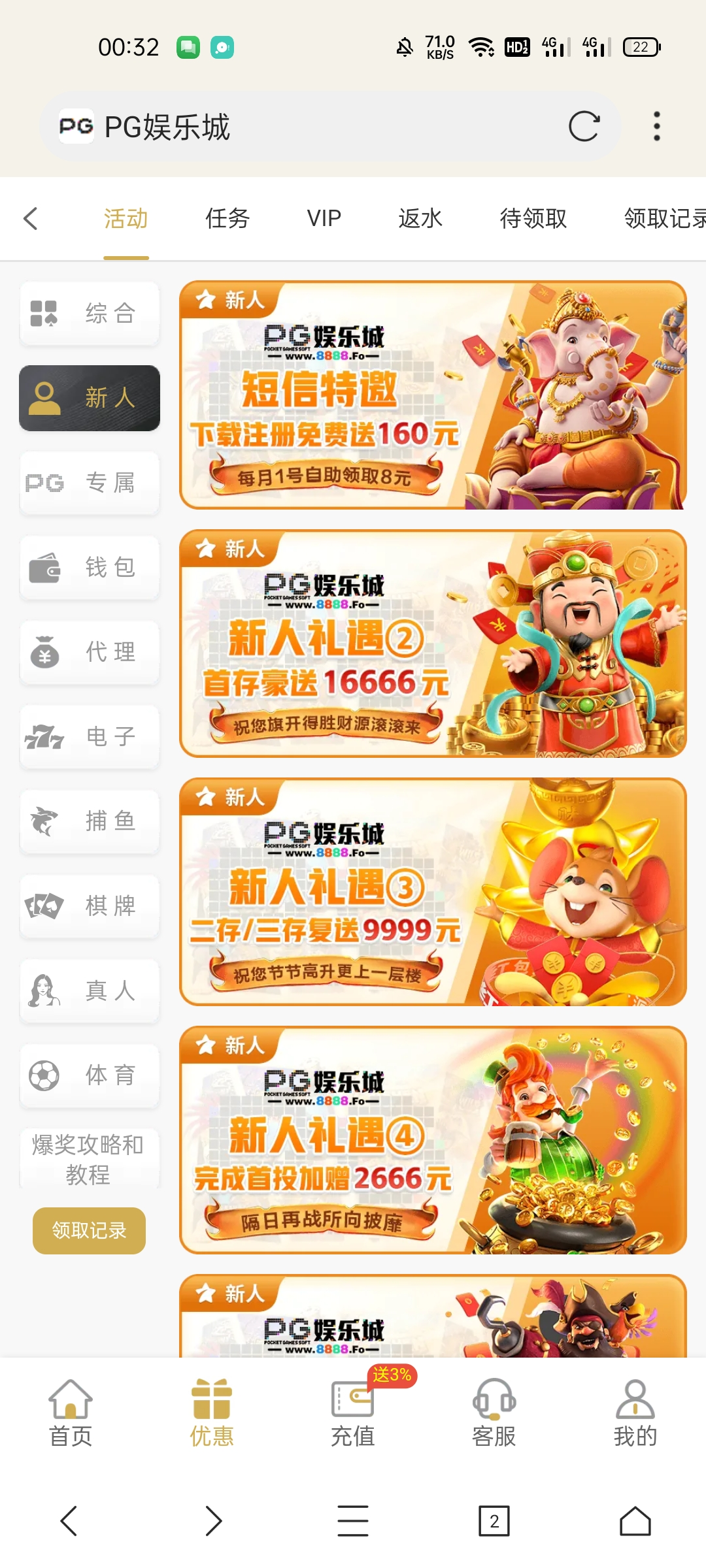Choose the 捕鱼 category

click(x=90, y=821)
